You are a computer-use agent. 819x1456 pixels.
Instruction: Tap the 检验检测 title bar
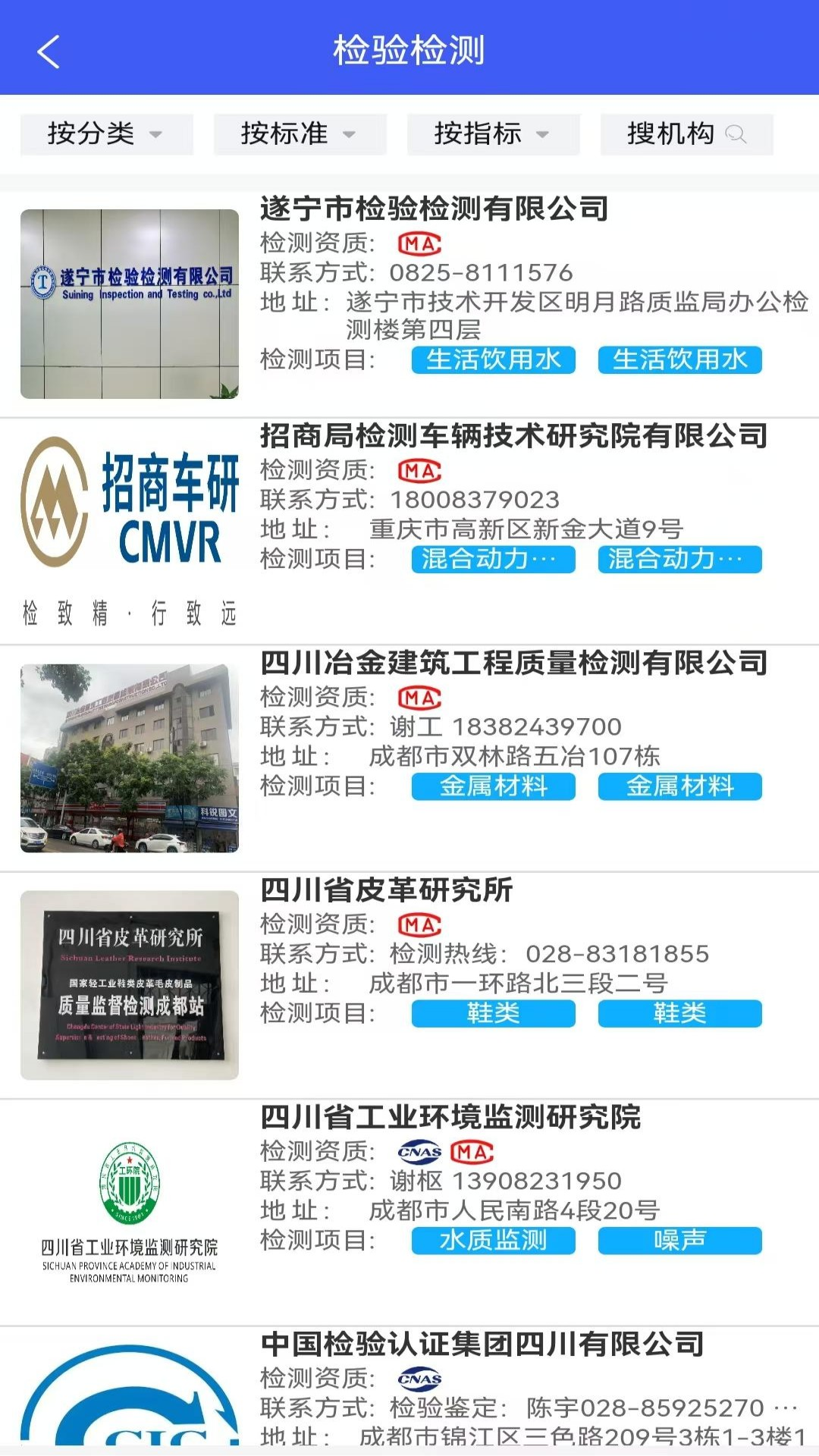click(x=409, y=52)
